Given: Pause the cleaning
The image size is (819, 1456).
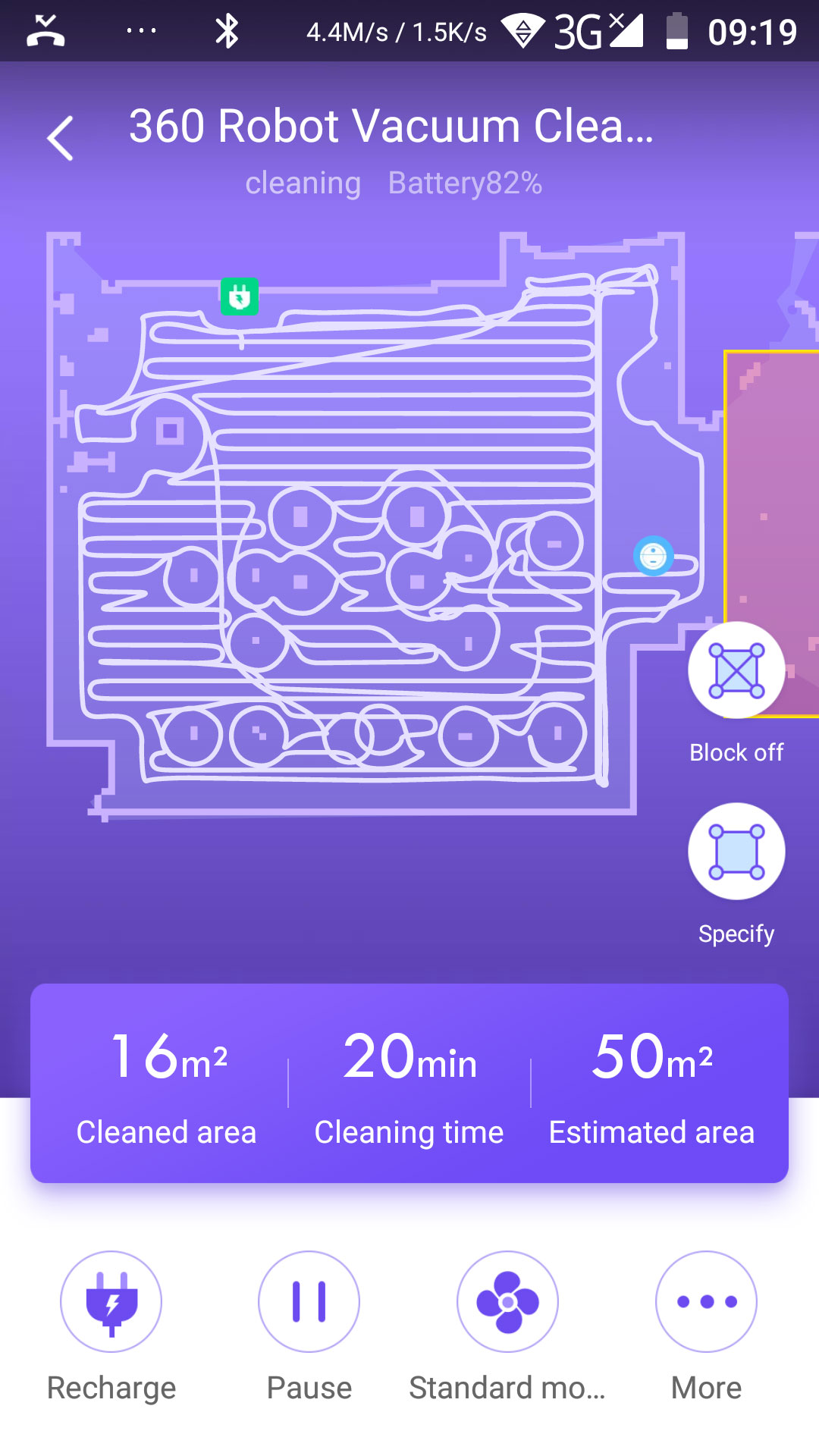Looking at the screenshot, I should pyautogui.click(x=309, y=1301).
